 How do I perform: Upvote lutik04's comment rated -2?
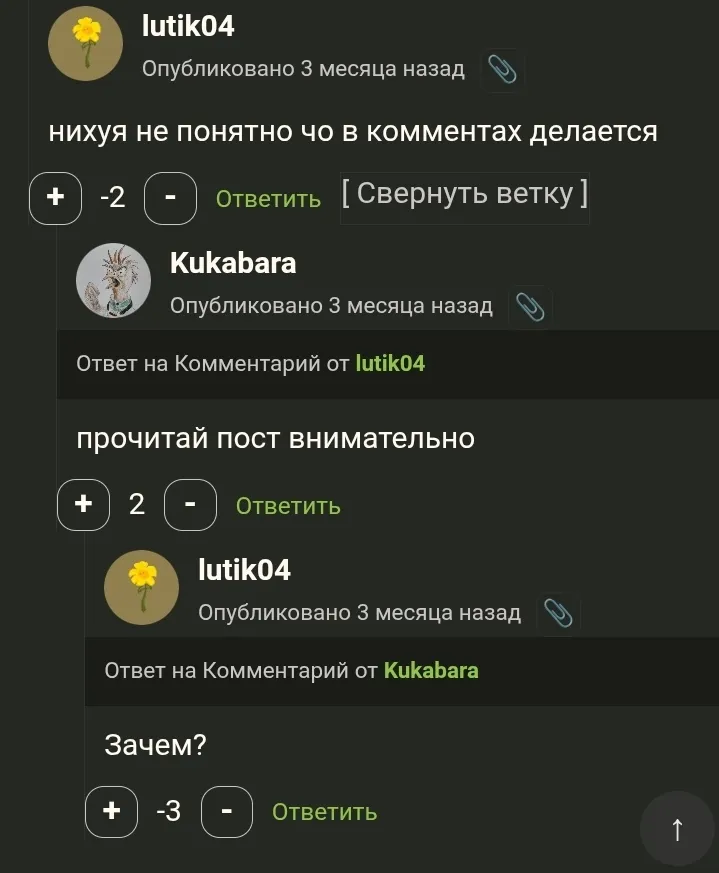[x=56, y=198]
